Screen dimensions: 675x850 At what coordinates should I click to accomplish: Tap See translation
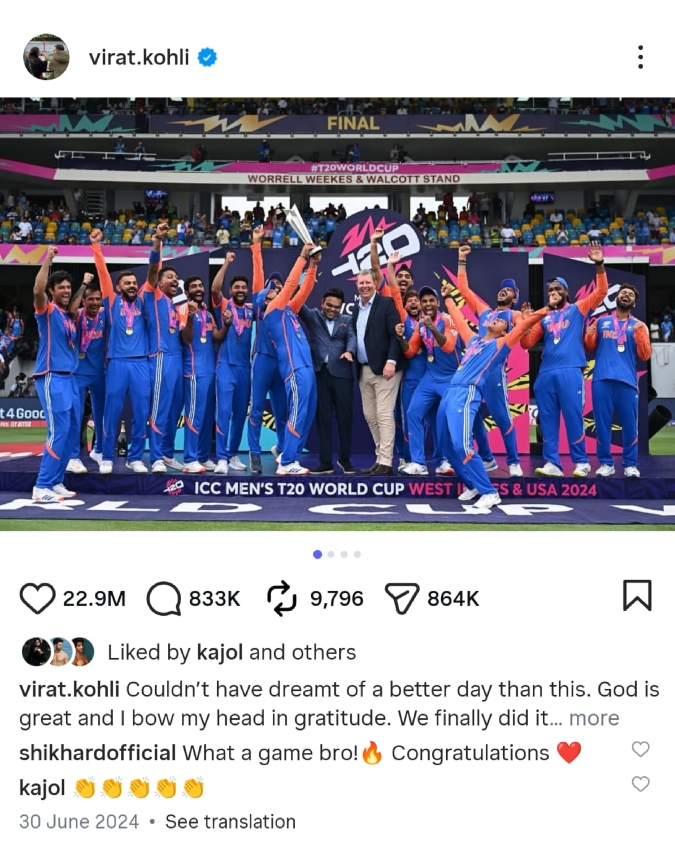tap(230, 822)
